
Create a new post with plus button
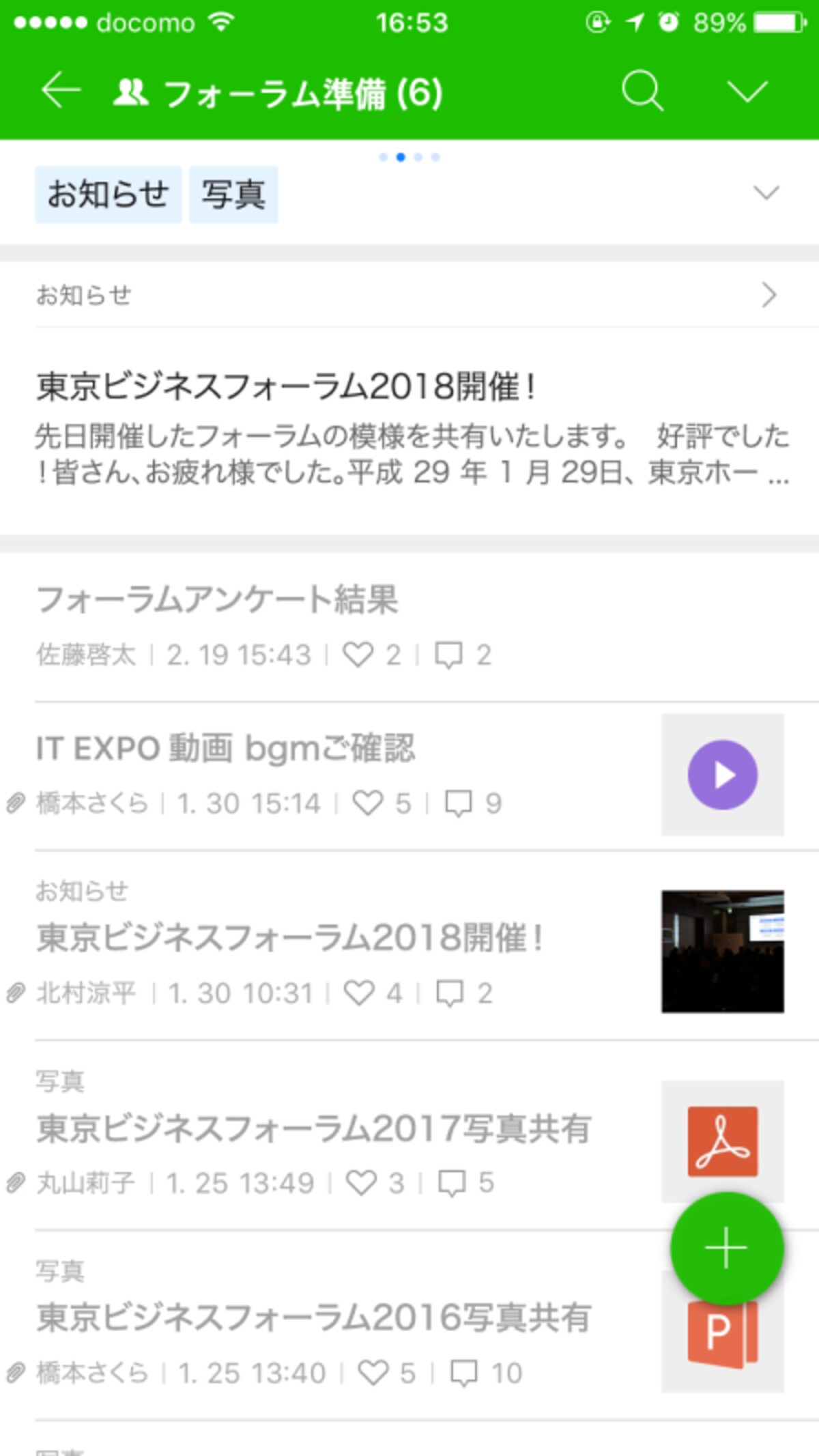point(727,1248)
